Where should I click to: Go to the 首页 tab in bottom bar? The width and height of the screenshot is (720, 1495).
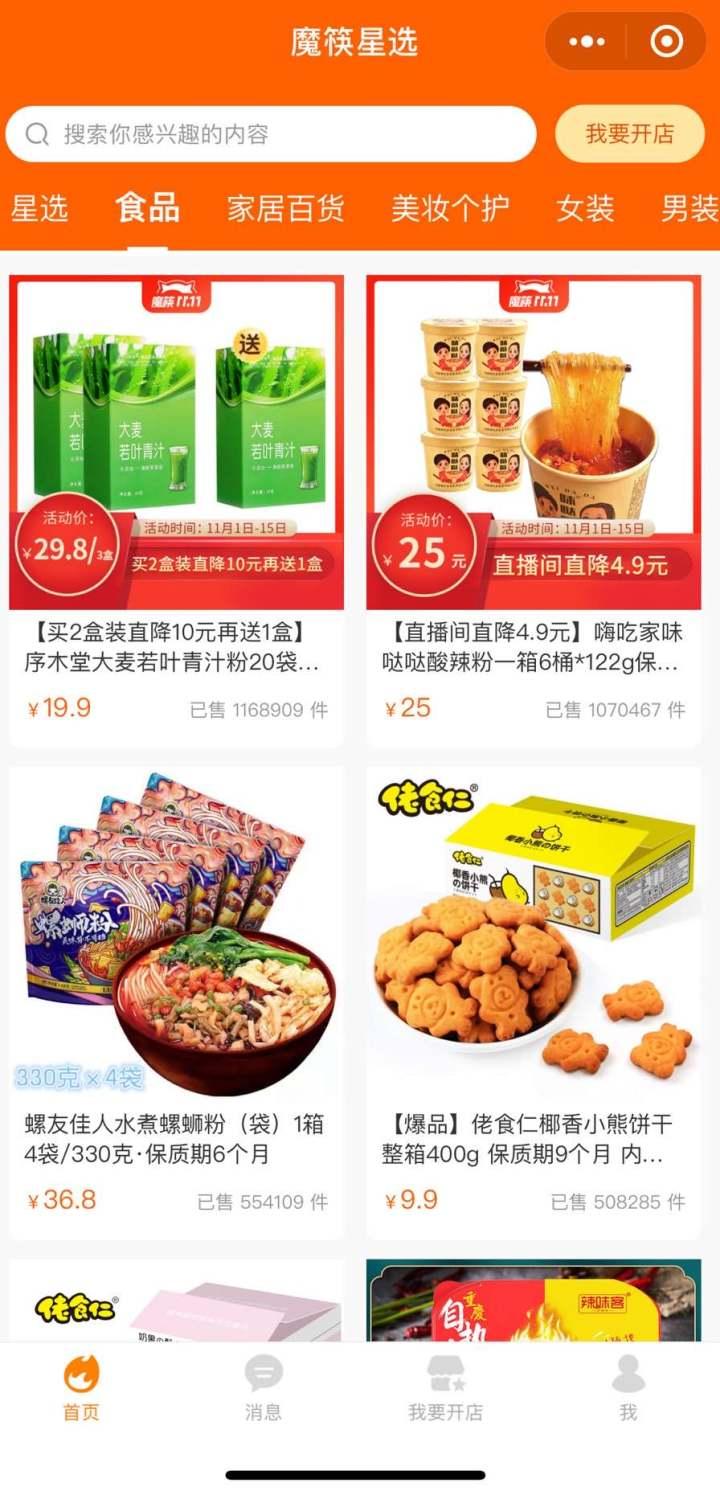click(81, 1388)
